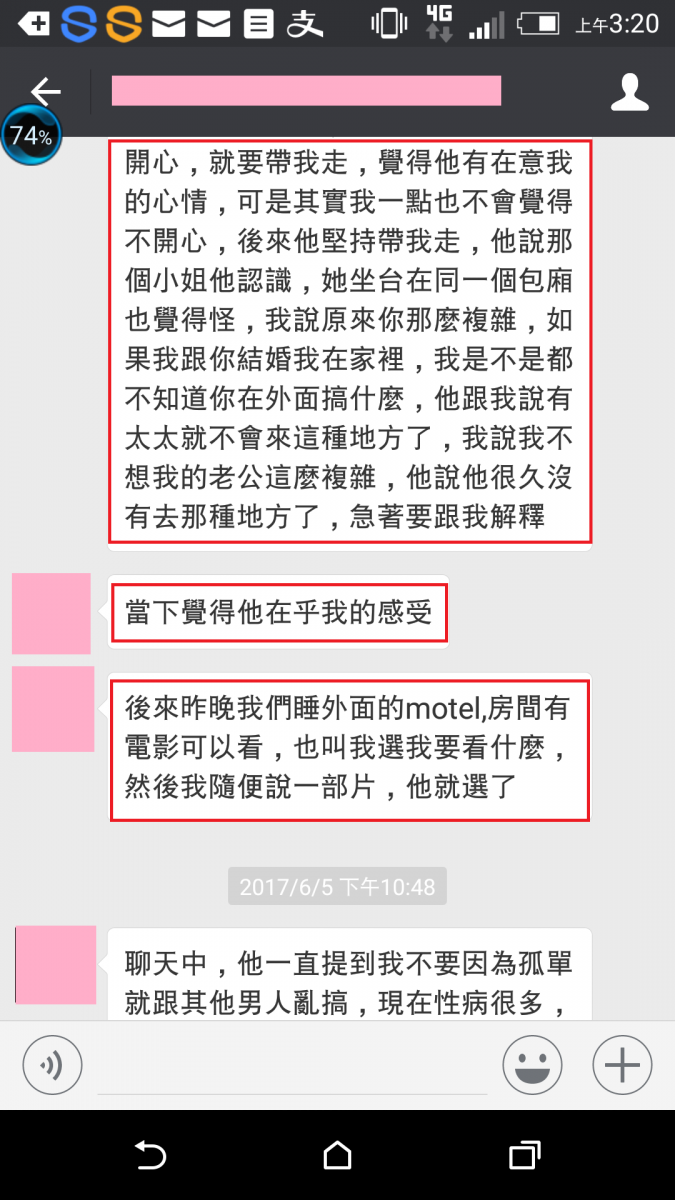Image resolution: width=675 pixels, height=1200 pixels.
Task: Open the contact profile icon
Action: [x=630, y=92]
